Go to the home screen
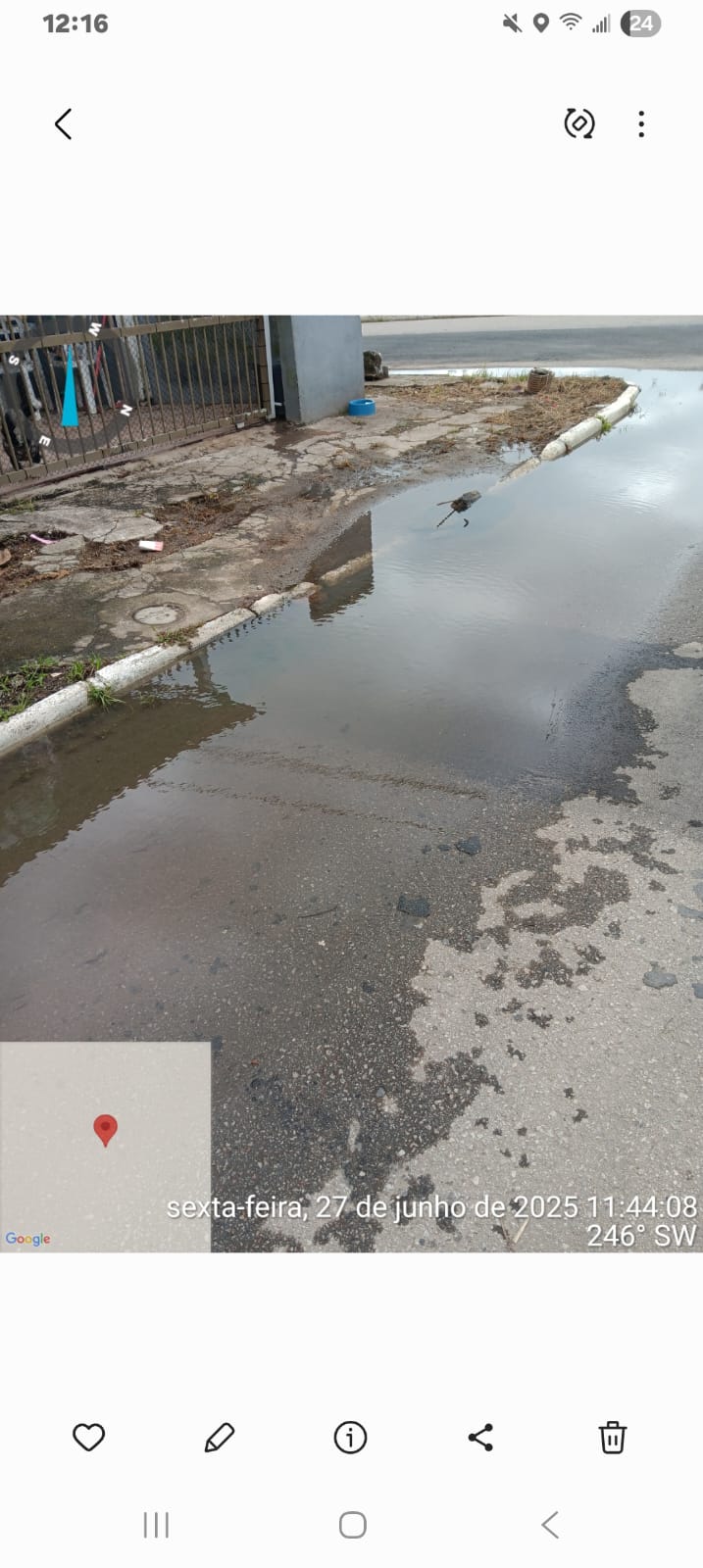703x1568 pixels. pyautogui.click(x=353, y=1525)
